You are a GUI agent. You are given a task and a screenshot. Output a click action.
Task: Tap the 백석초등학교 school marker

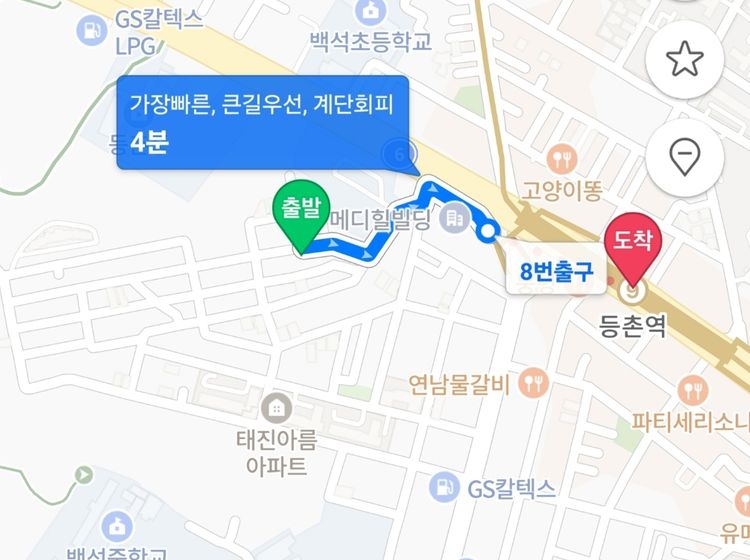click(371, 13)
